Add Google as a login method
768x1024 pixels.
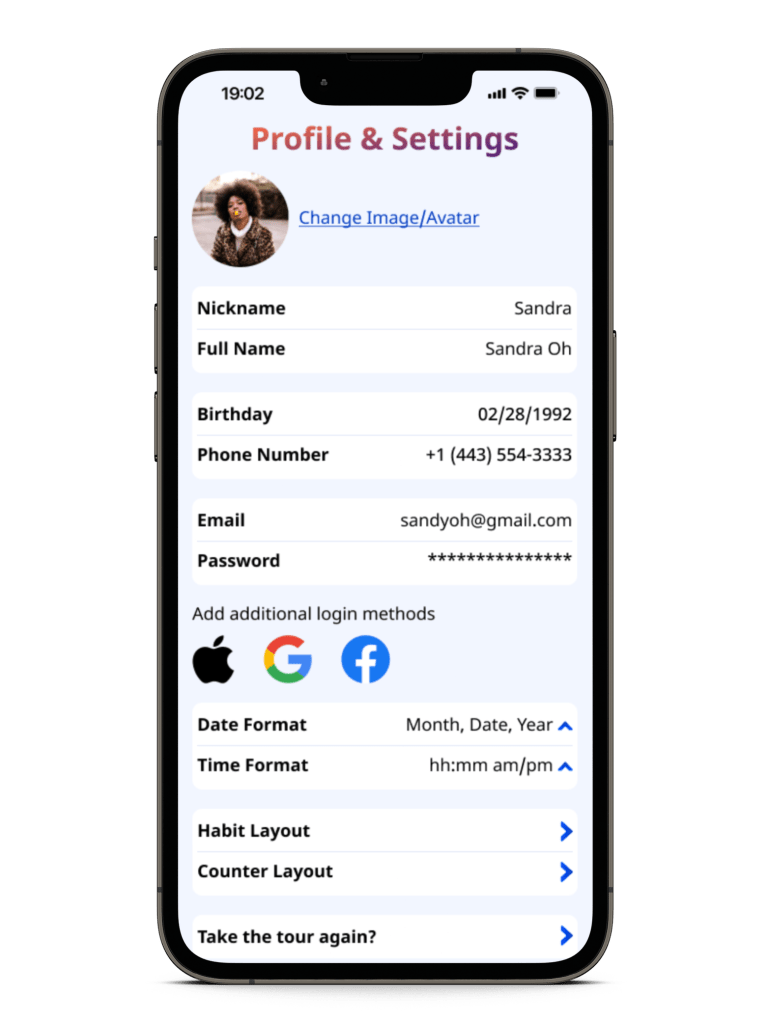288,661
